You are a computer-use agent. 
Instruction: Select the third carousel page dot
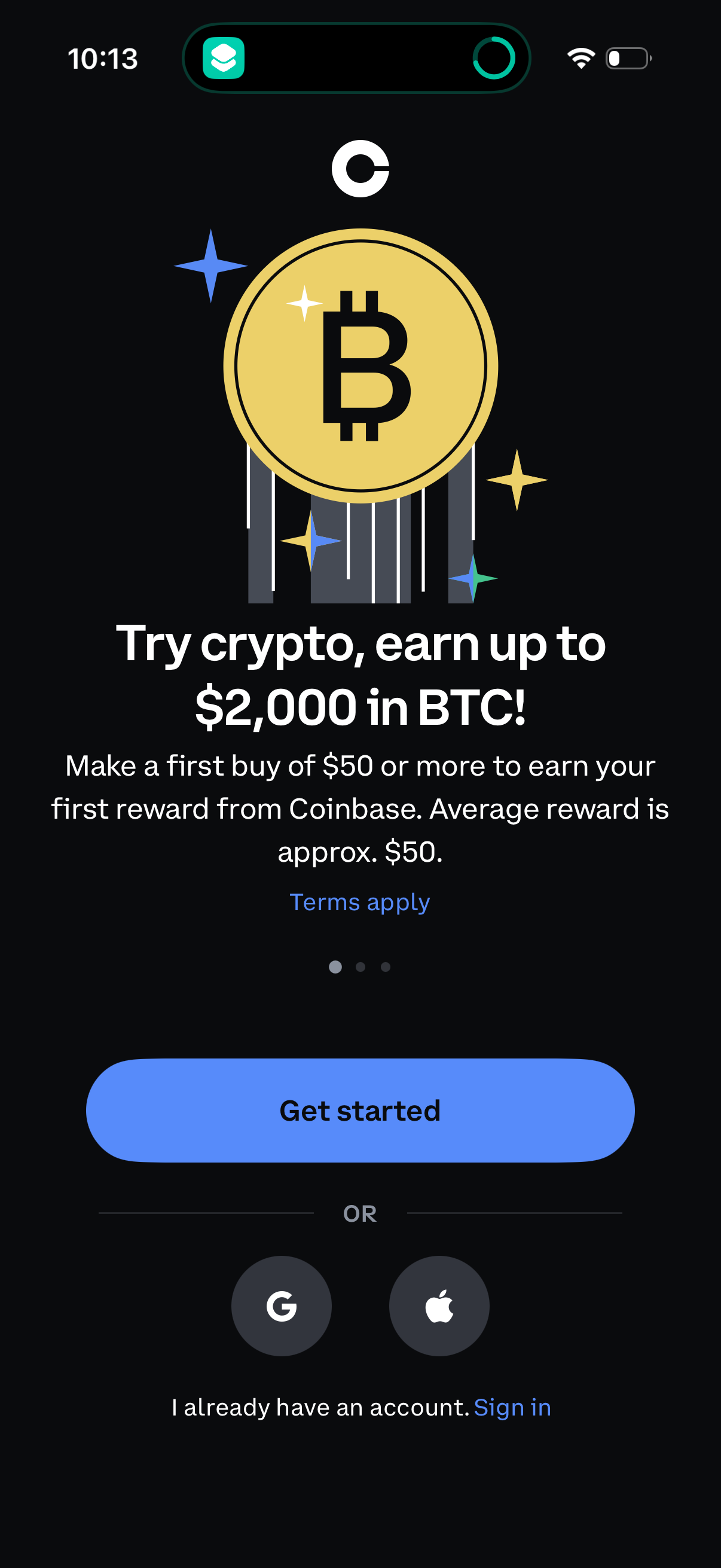(x=384, y=966)
